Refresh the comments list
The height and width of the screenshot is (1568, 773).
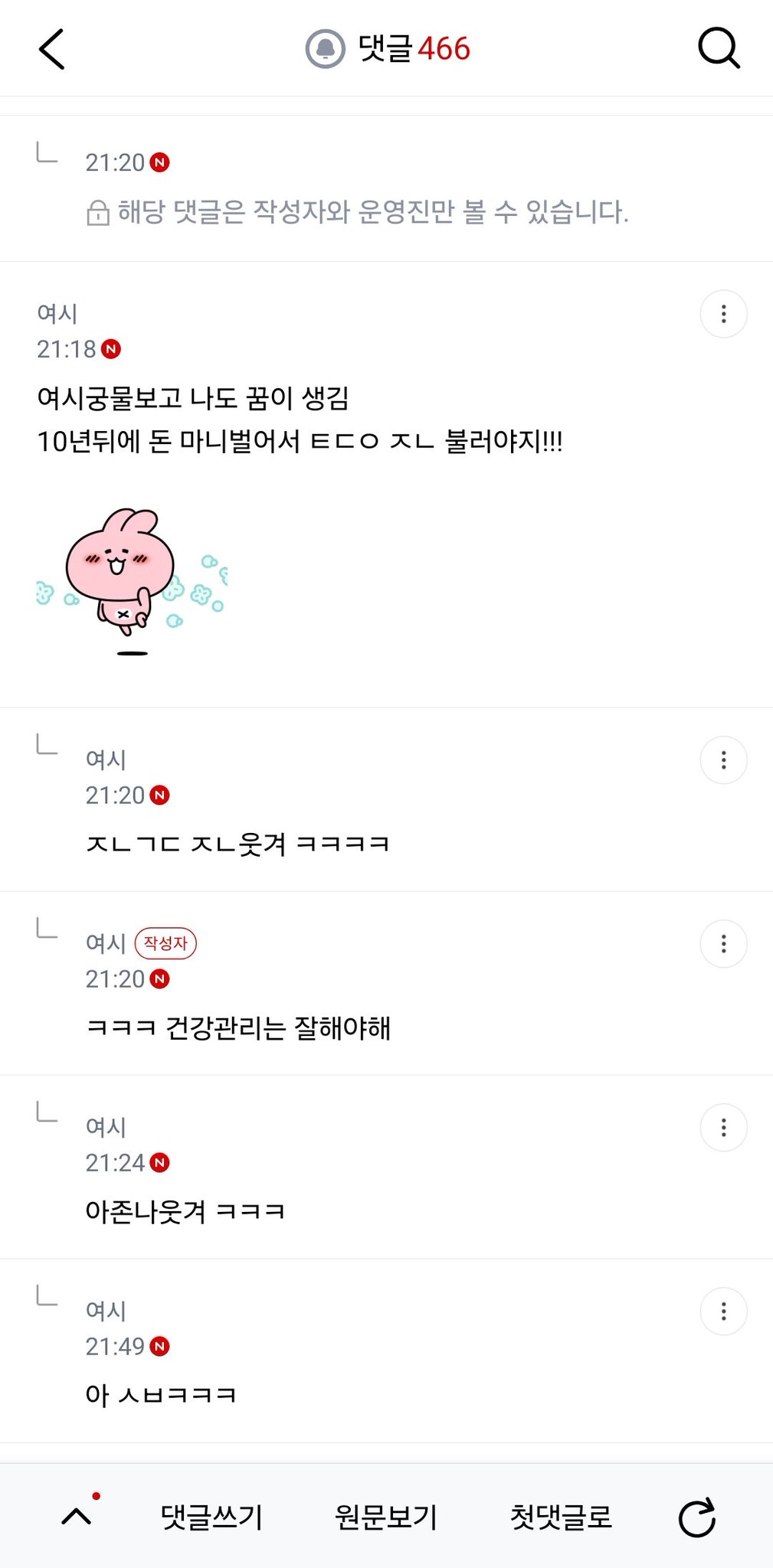click(x=697, y=1517)
